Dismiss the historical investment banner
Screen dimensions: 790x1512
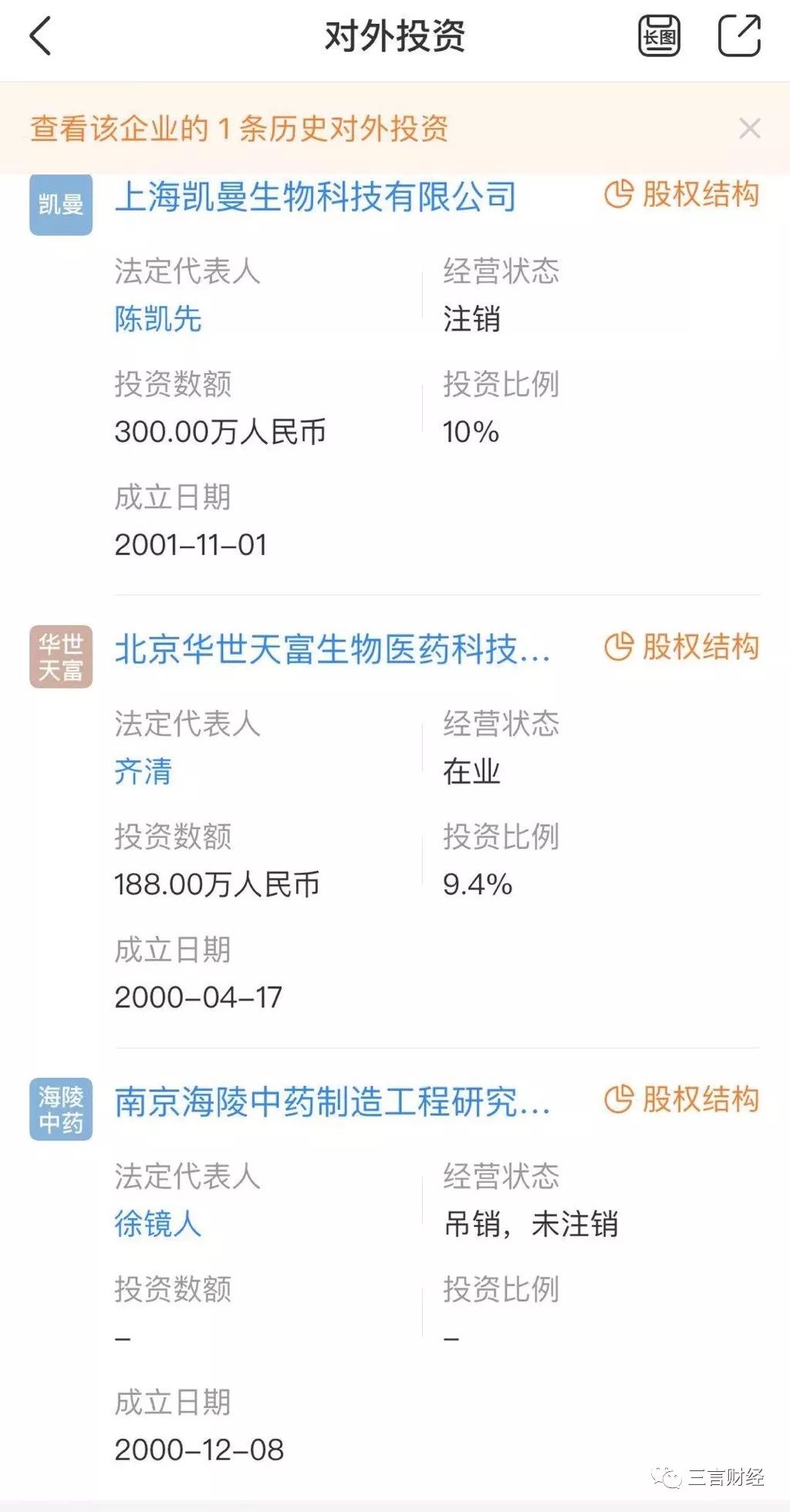click(x=750, y=129)
